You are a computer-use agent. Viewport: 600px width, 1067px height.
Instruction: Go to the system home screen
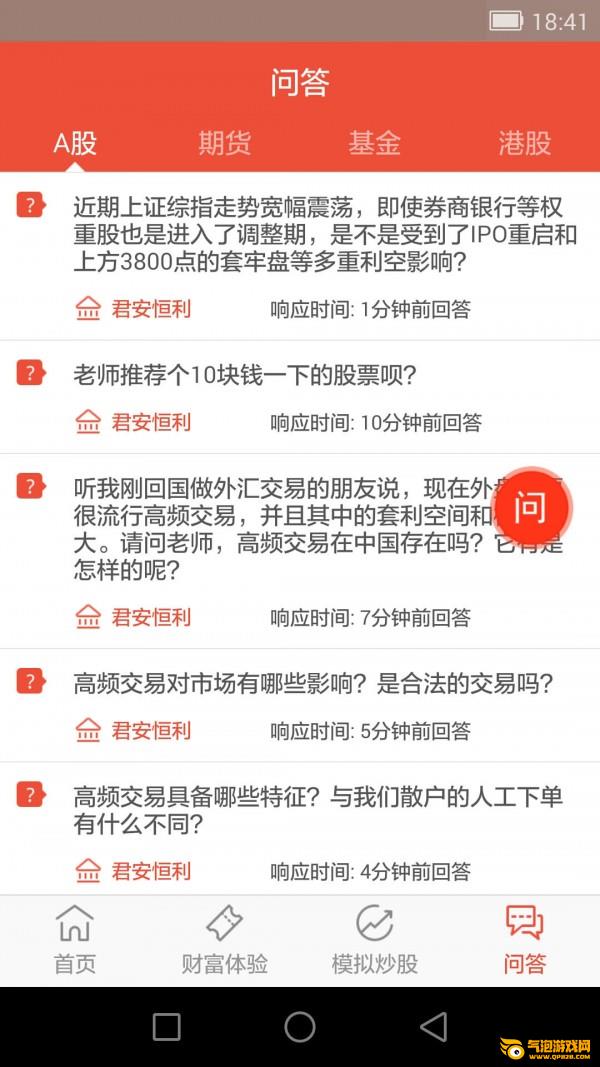pos(300,1026)
